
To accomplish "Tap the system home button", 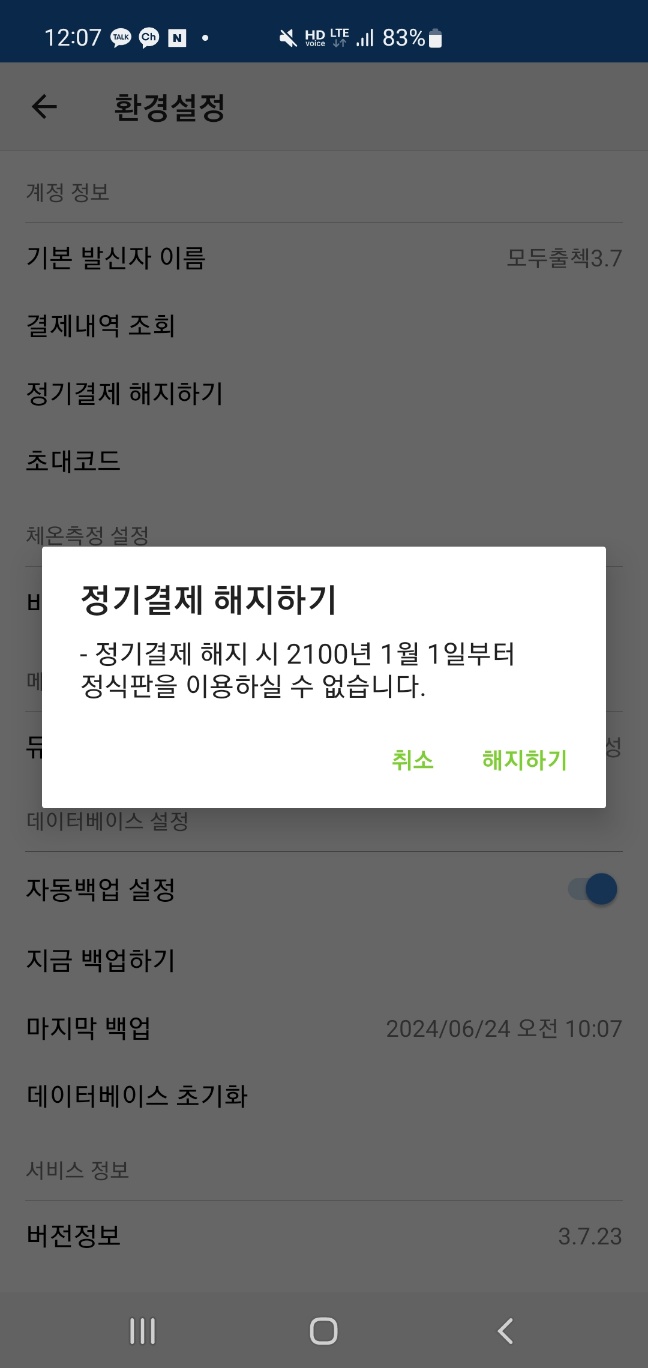I will [x=323, y=1330].
